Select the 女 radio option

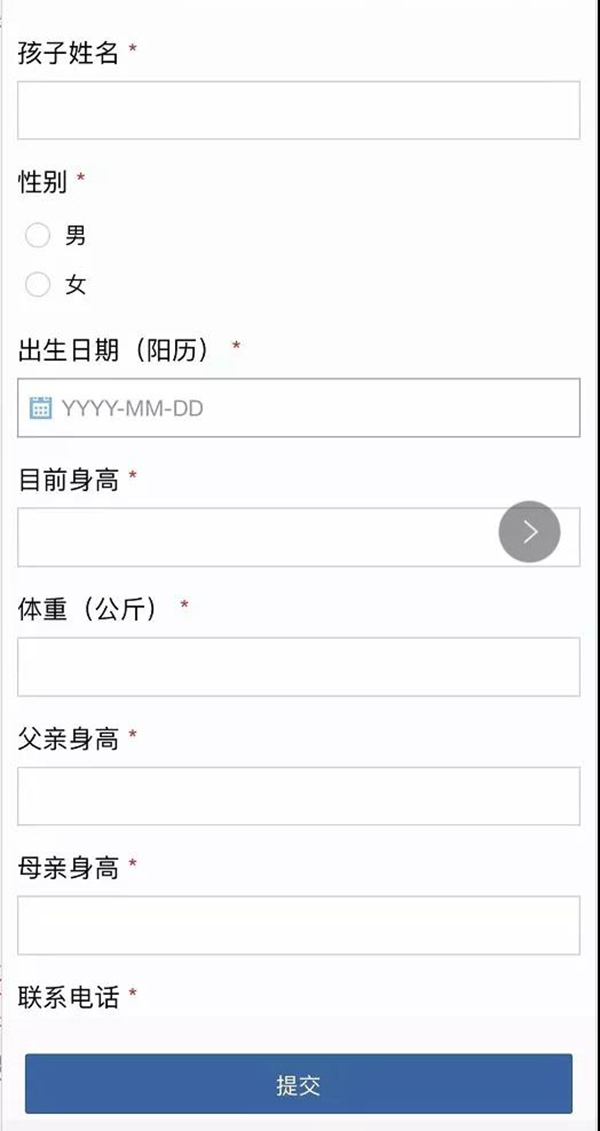(38, 286)
